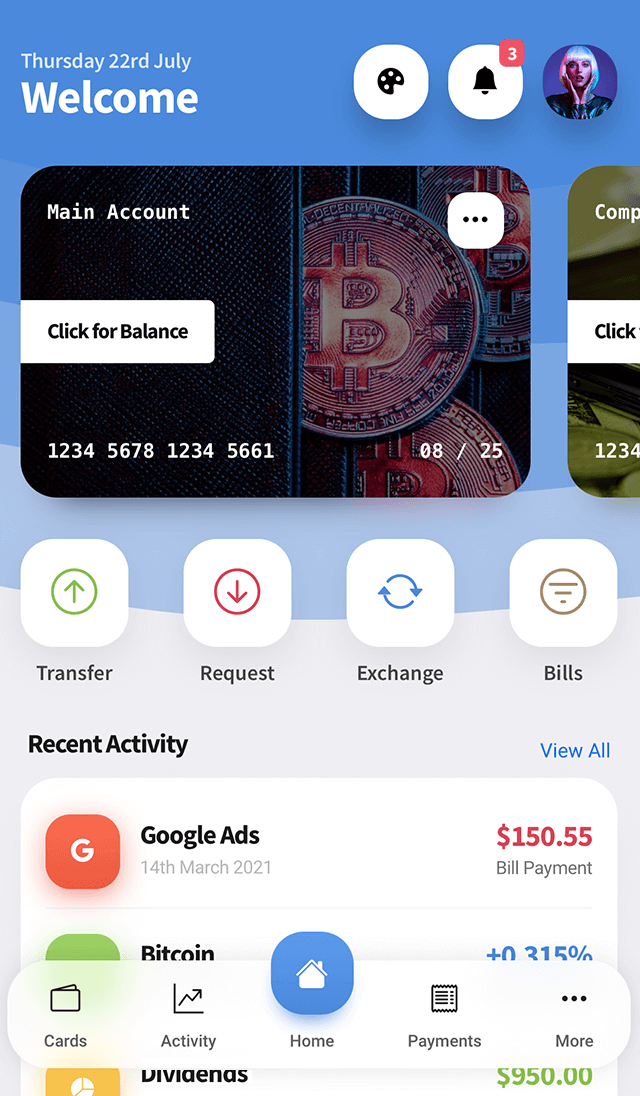Screen dimensions: 640x1096
Task: Open the notifications bell
Action: point(485,82)
